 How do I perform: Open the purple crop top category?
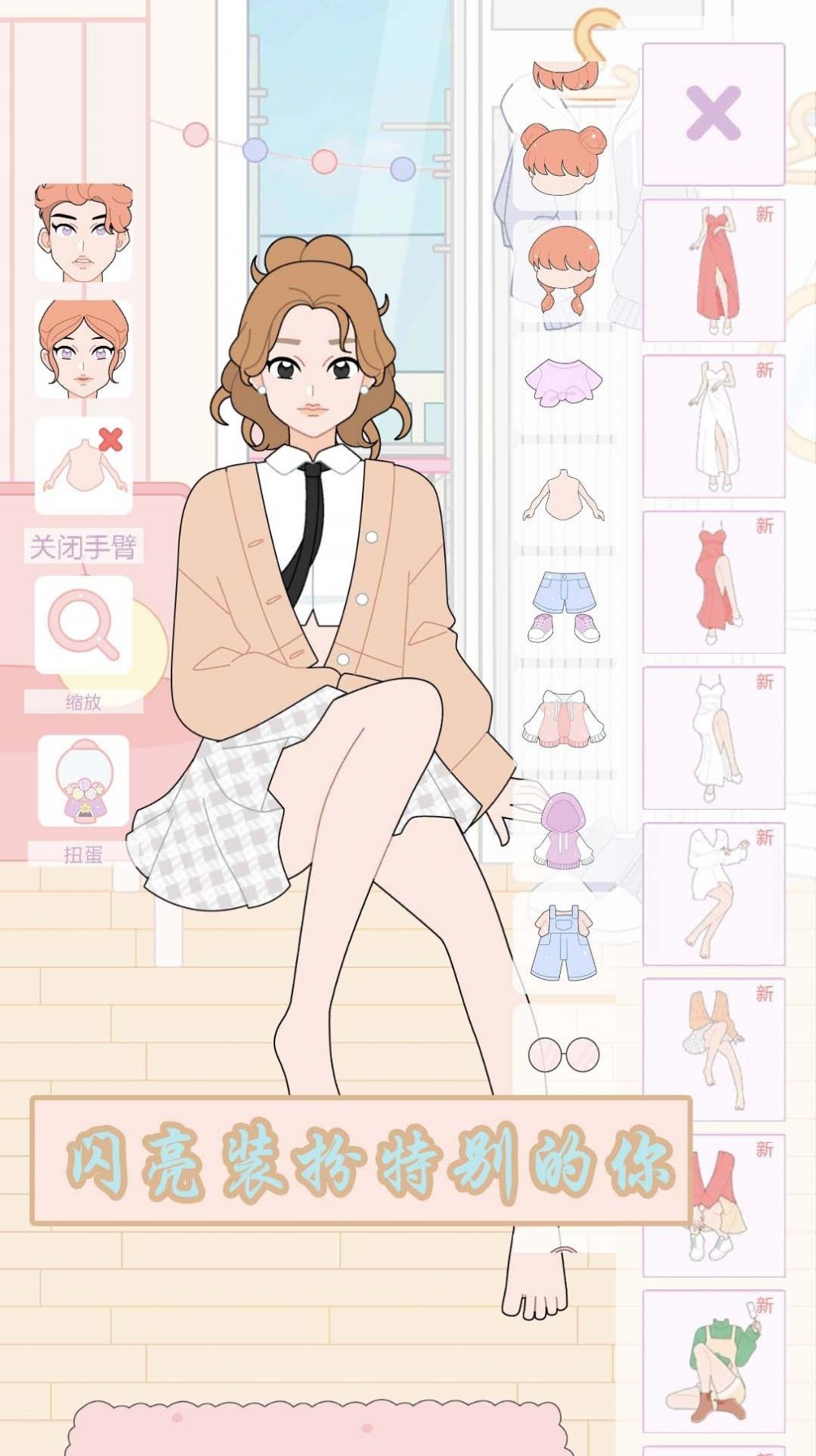pos(564,383)
